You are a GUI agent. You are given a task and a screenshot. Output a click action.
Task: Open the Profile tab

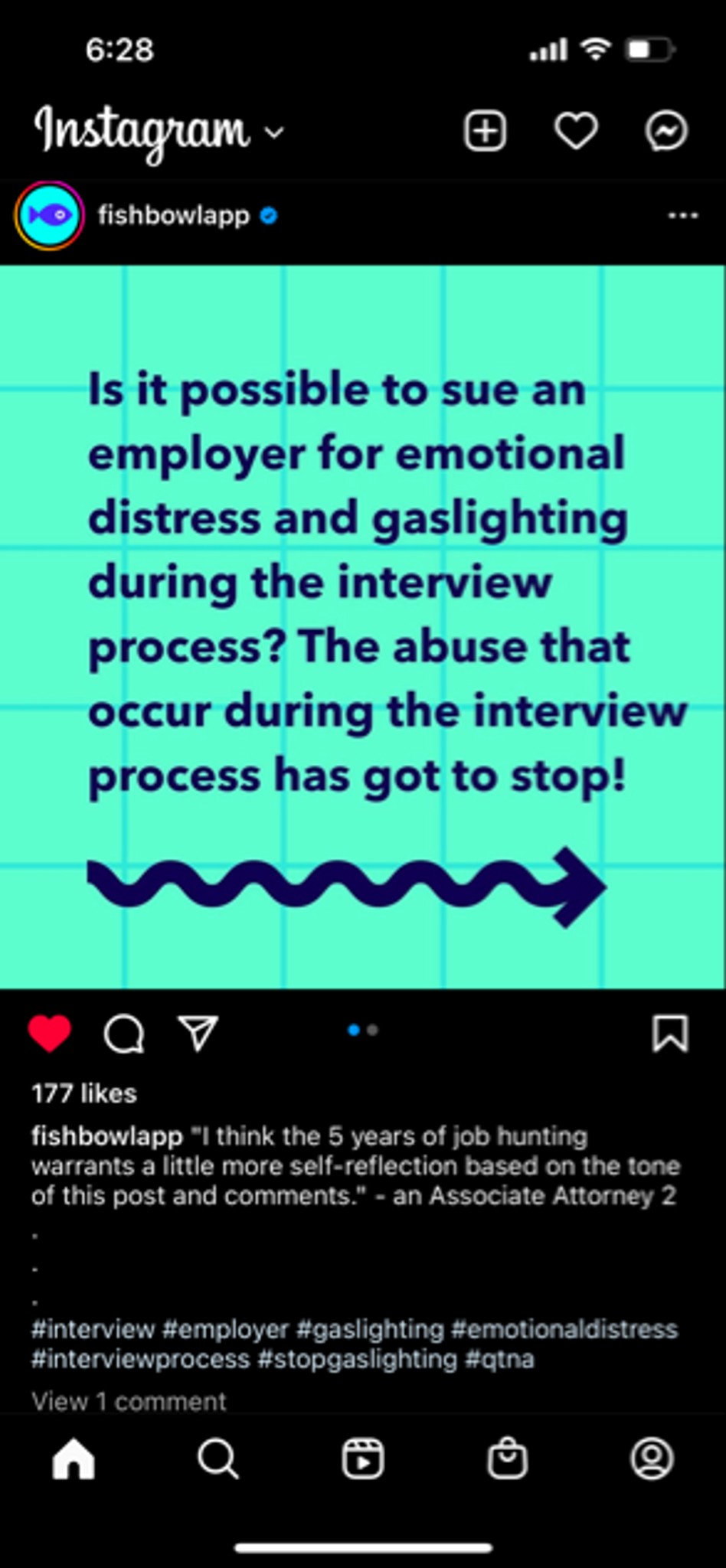point(652,1459)
